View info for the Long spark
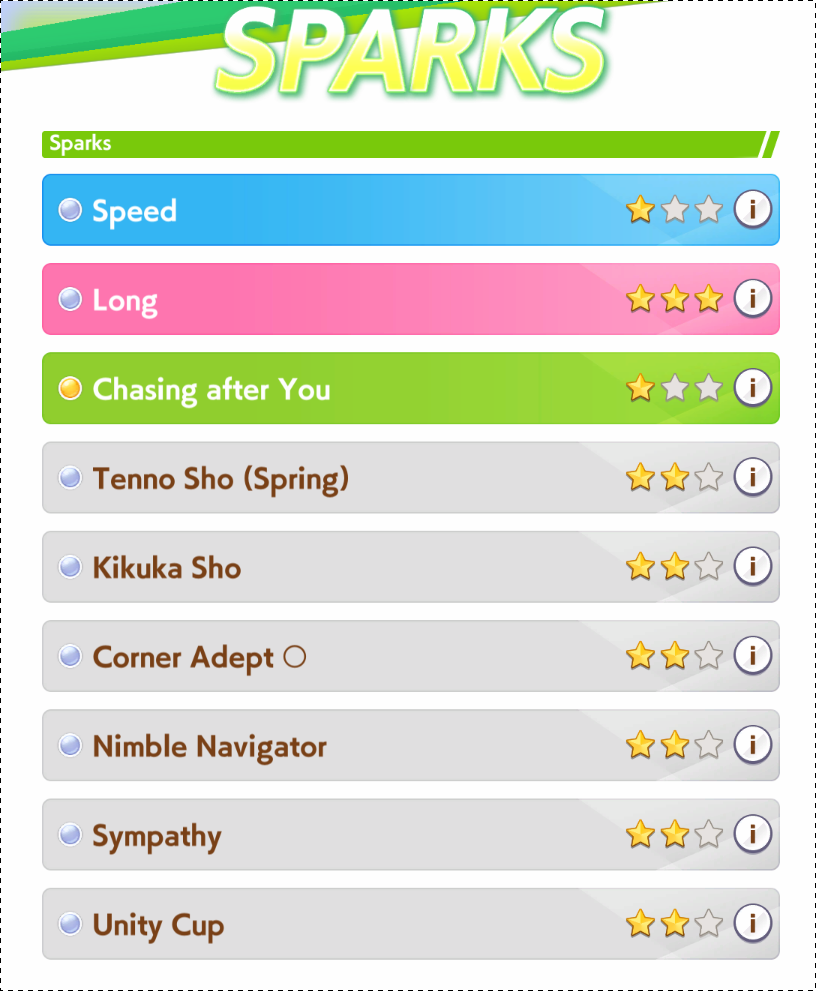Image resolution: width=816 pixels, height=991 pixels. (752, 298)
